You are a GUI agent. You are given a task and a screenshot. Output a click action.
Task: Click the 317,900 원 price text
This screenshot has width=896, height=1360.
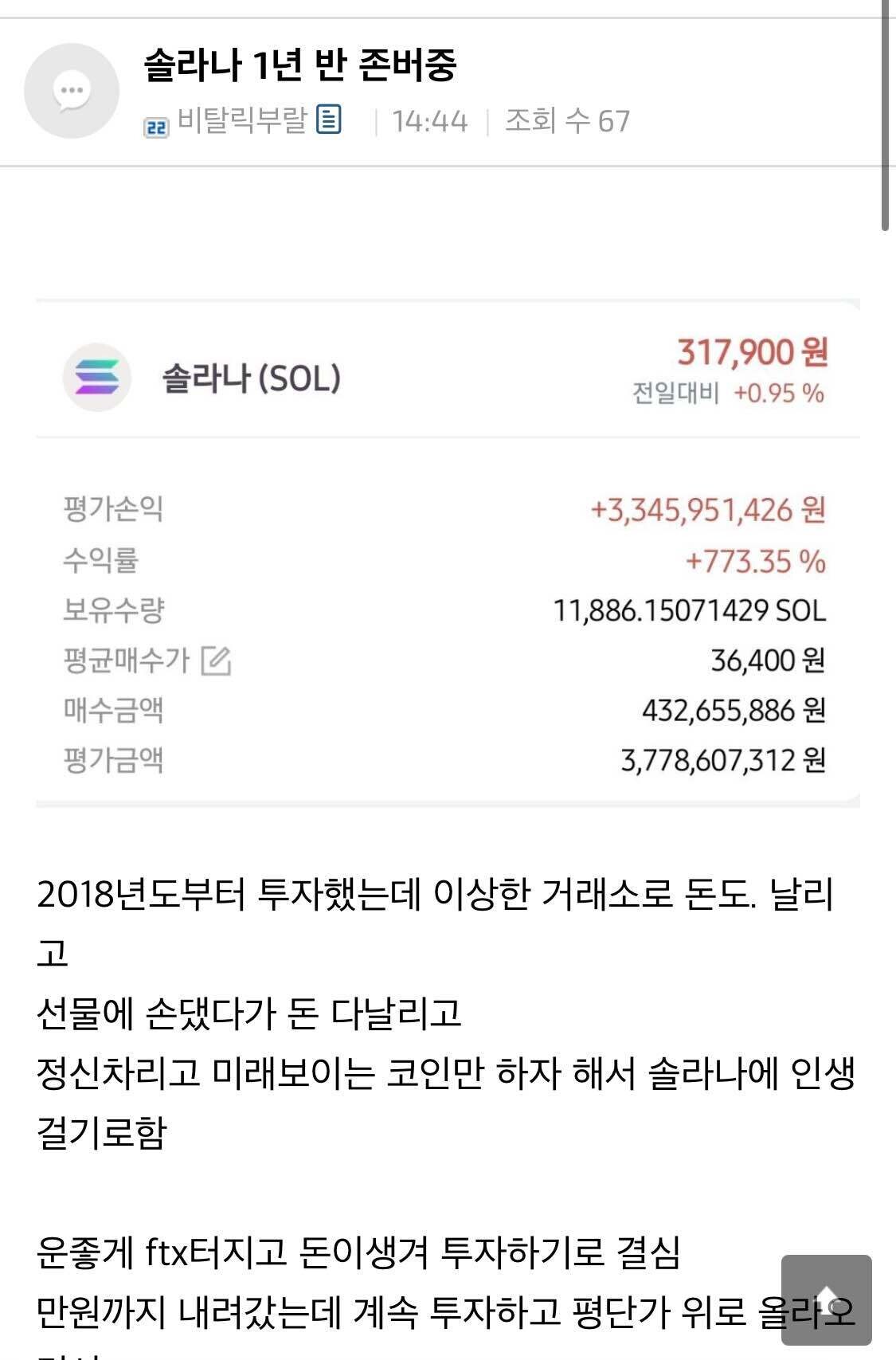753,351
